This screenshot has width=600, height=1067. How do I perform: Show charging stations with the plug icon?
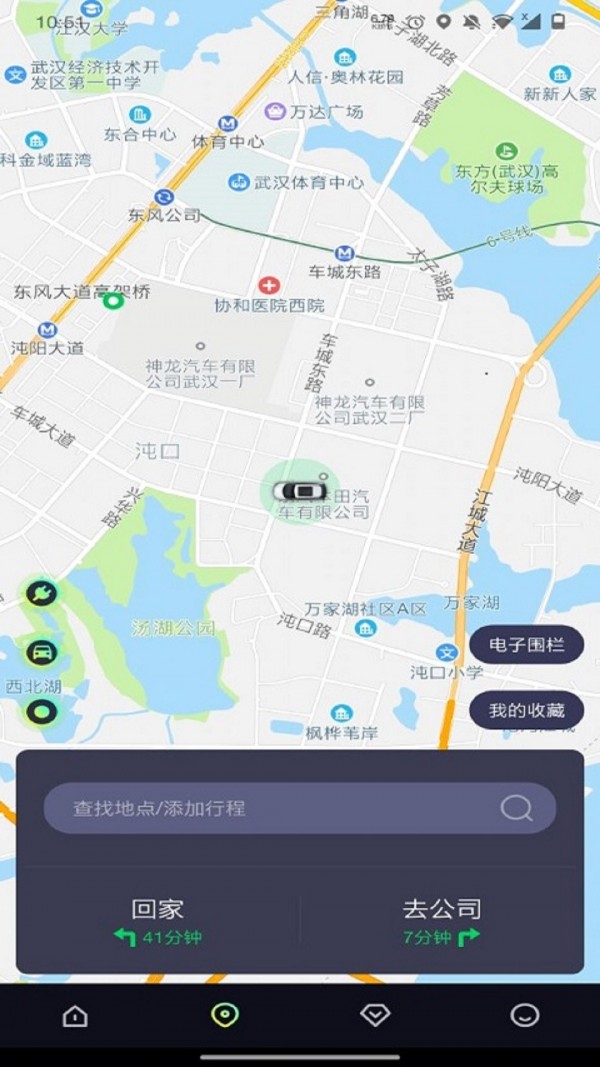tap(41, 593)
